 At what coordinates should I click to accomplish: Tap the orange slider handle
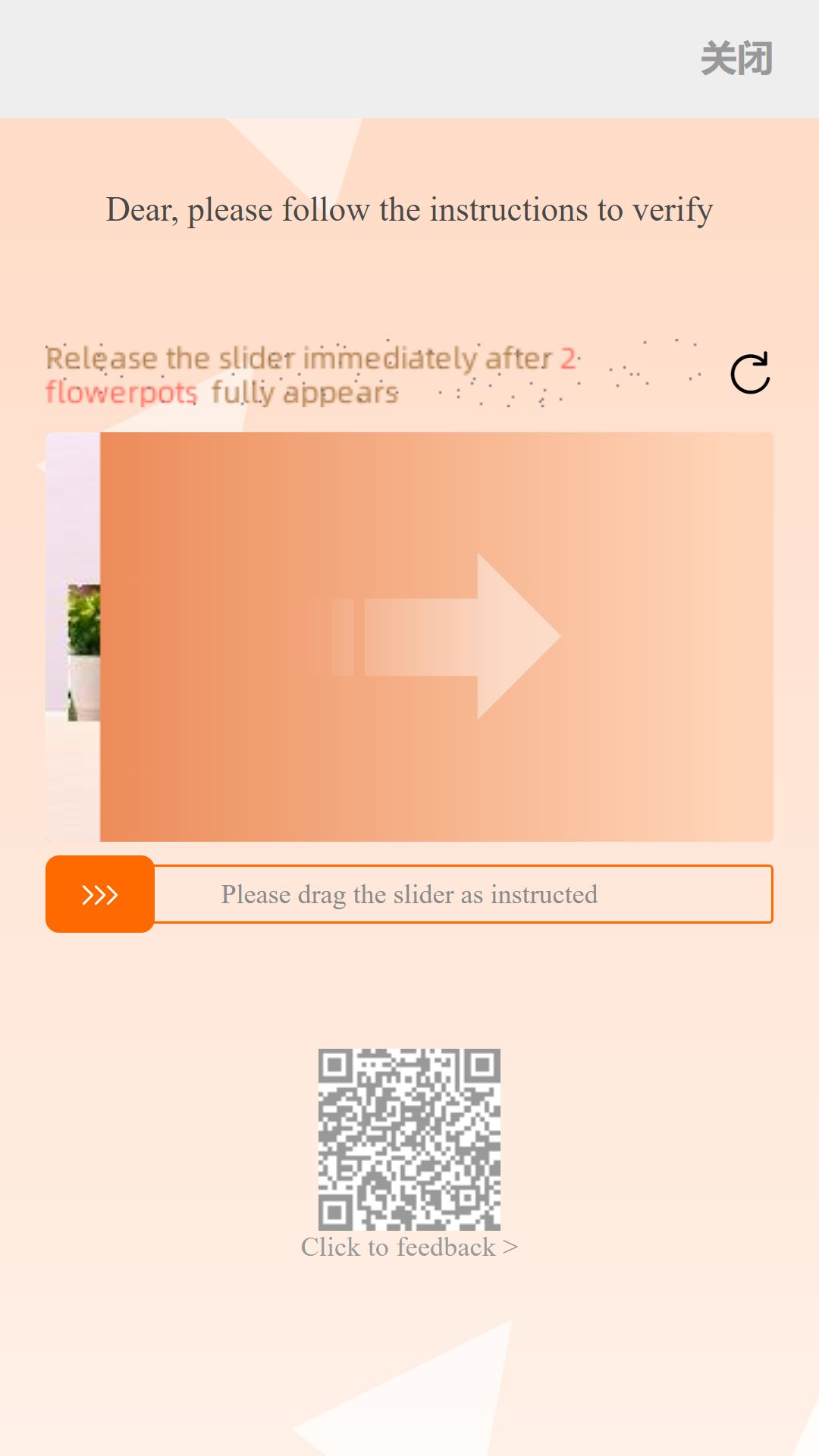coord(100,894)
